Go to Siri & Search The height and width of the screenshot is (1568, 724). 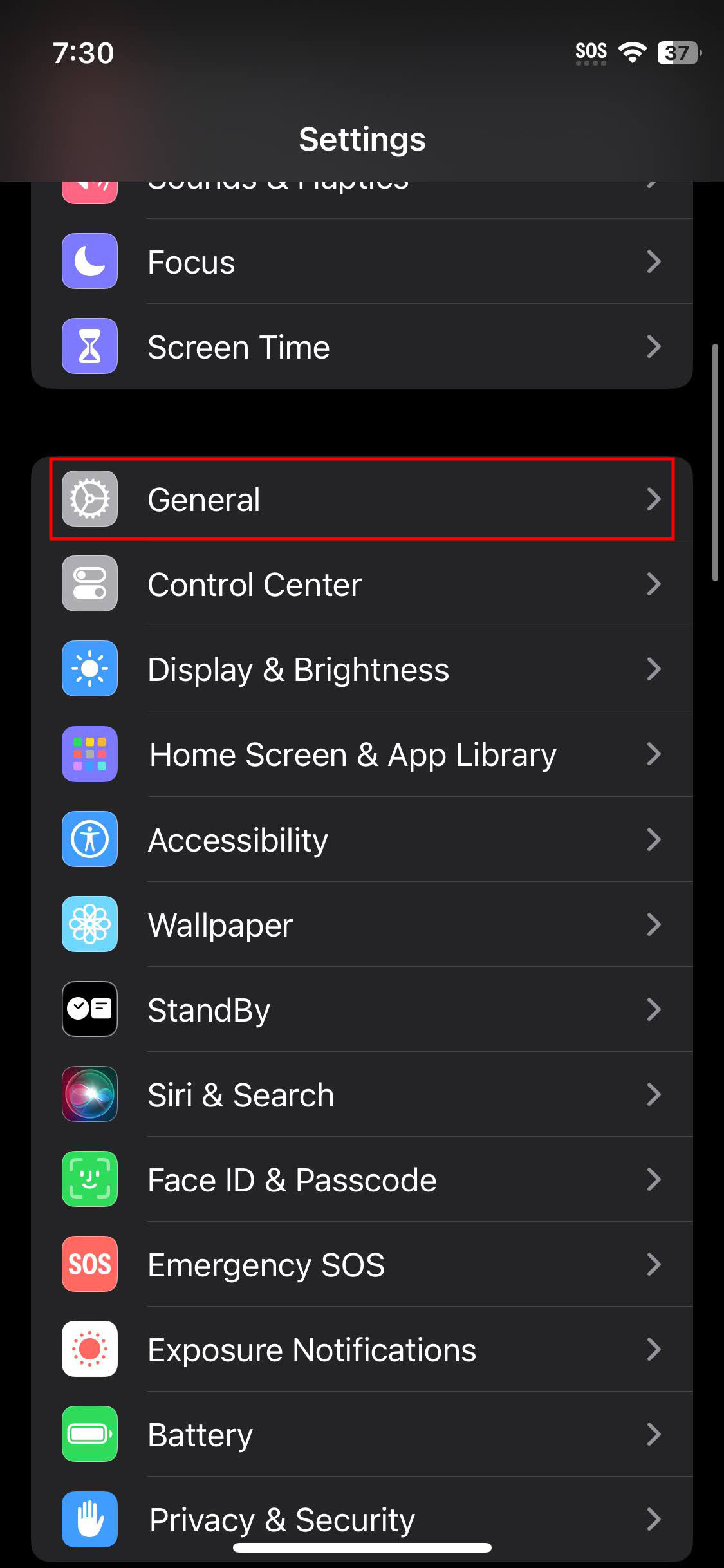pos(360,1094)
